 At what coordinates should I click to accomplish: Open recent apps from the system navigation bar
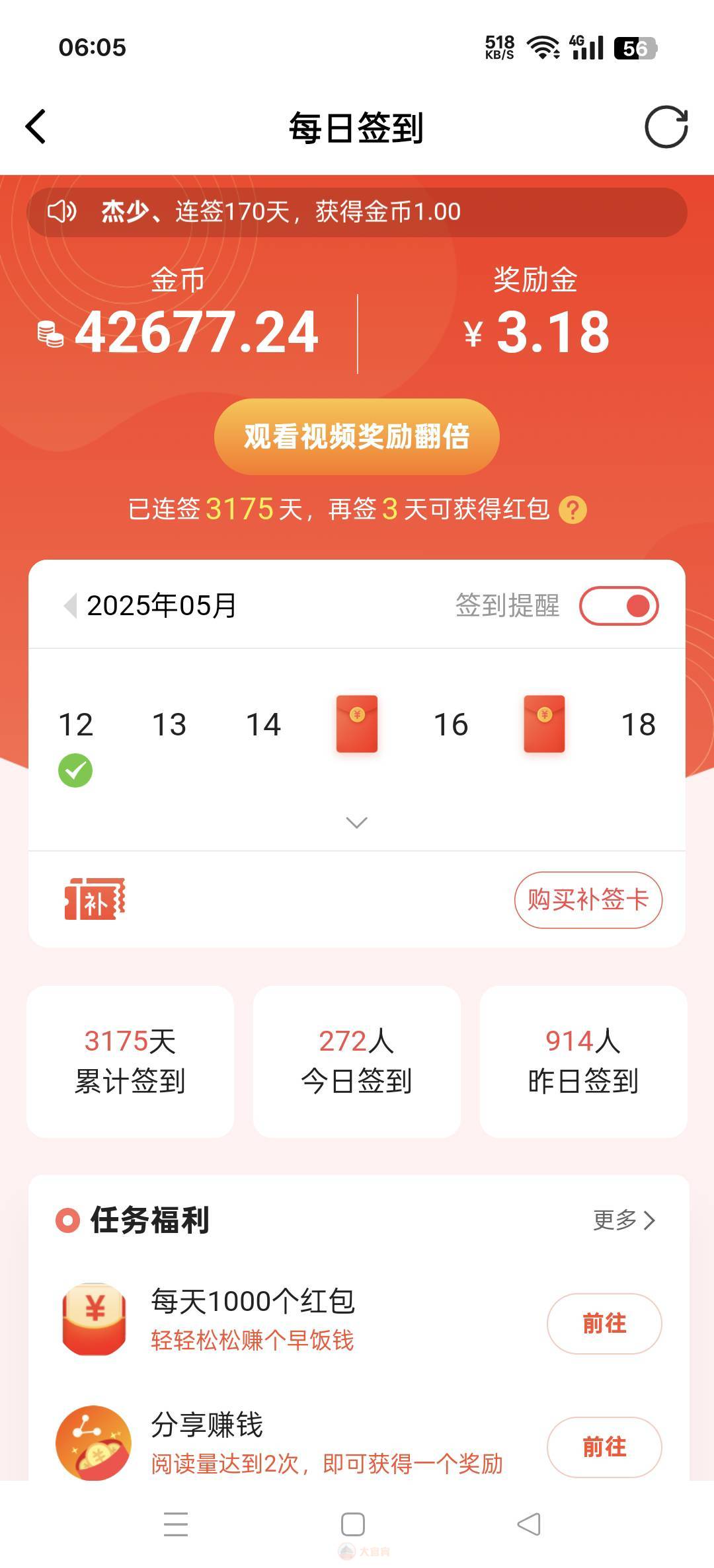pyautogui.click(x=176, y=1524)
